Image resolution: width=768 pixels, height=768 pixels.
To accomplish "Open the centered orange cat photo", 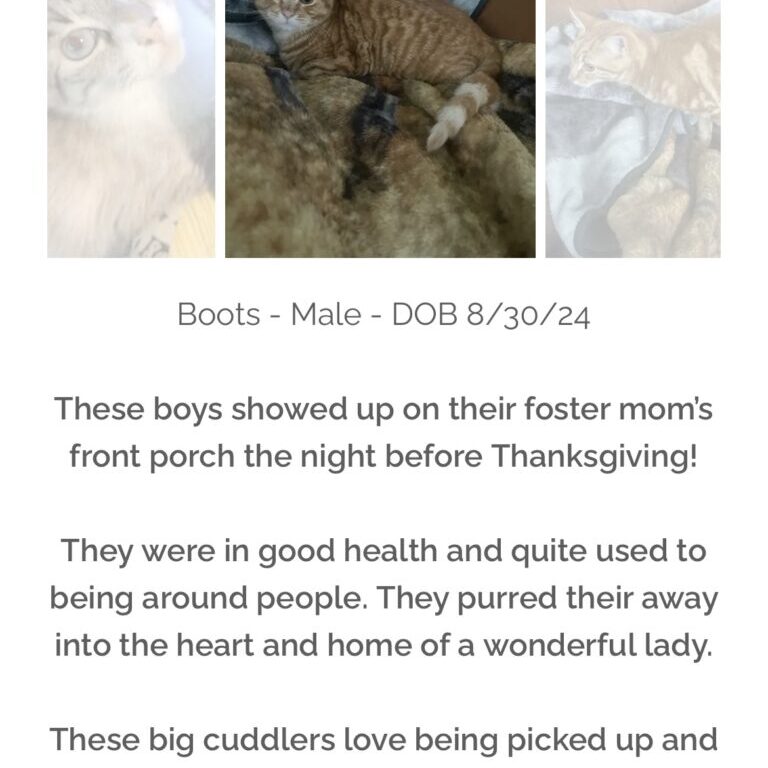I will point(380,128).
